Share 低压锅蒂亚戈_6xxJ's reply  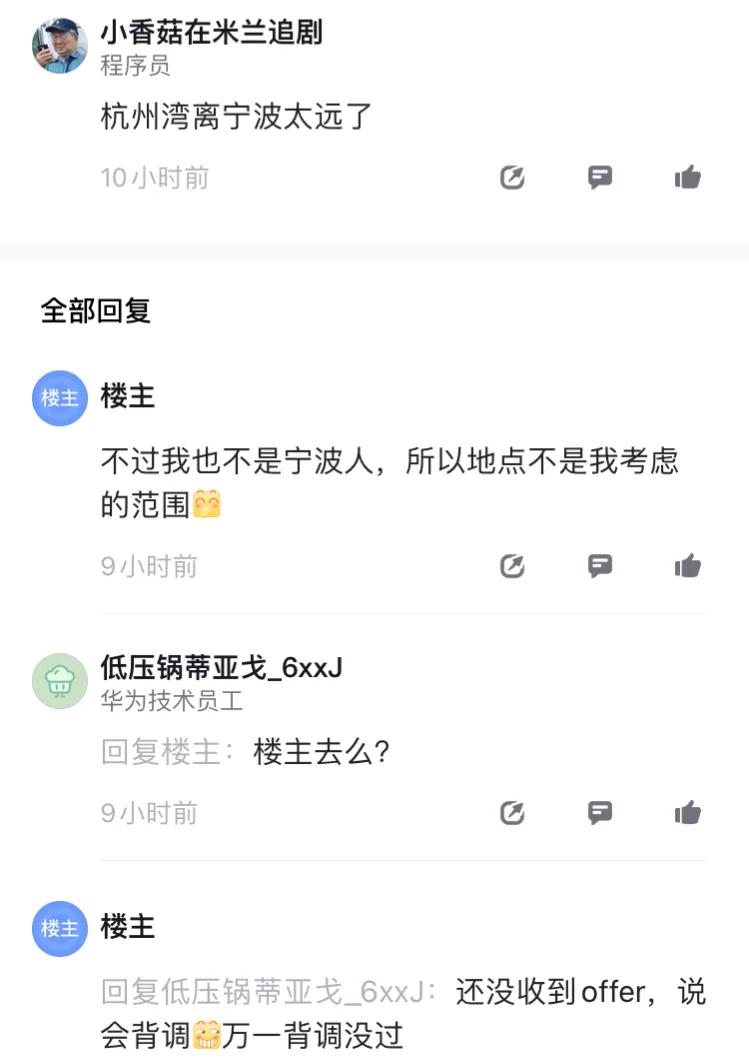pyautogui.click(x=513, y=813)
